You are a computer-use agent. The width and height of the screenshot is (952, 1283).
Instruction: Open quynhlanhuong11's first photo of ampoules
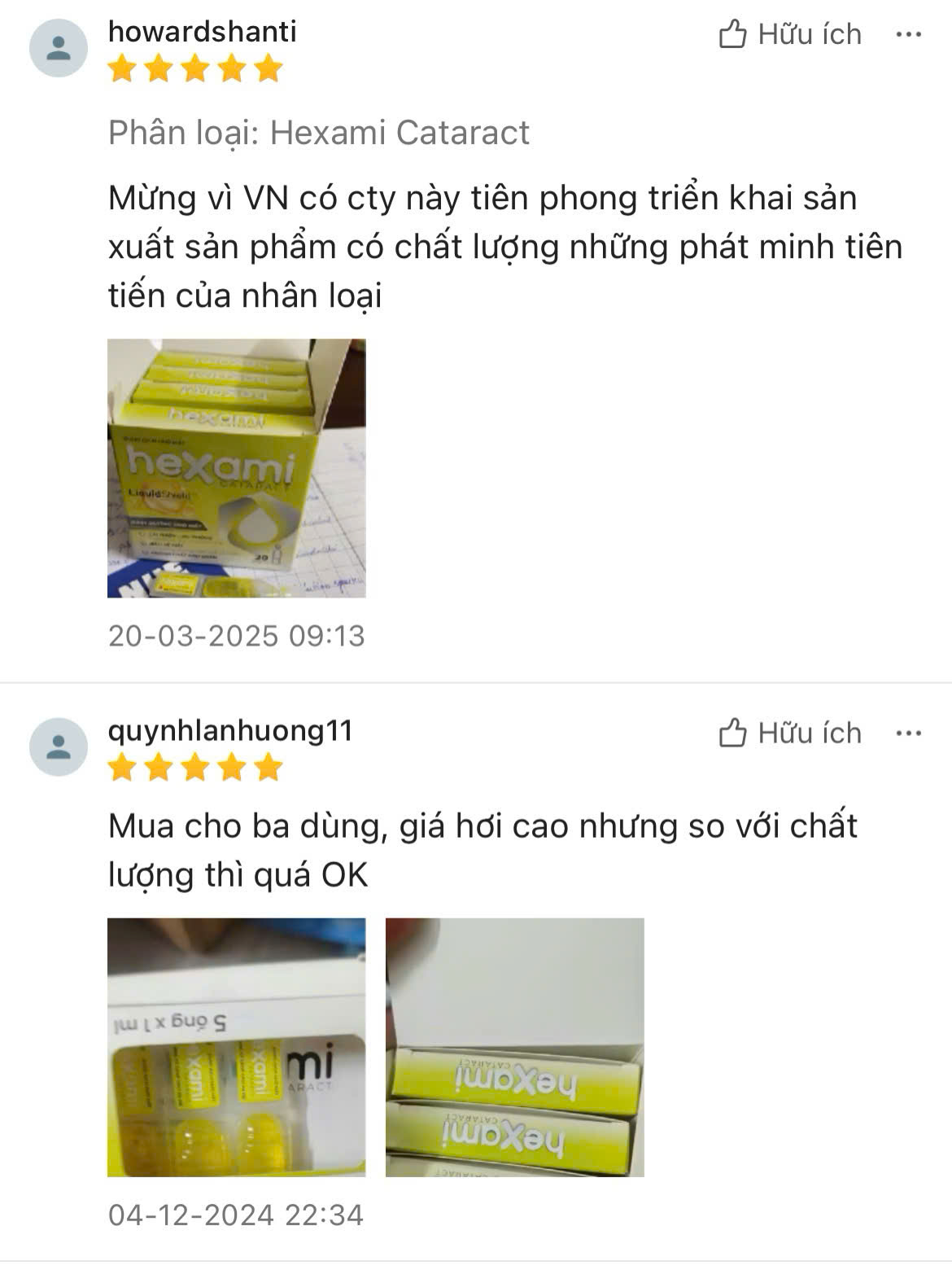[237, 1047]
